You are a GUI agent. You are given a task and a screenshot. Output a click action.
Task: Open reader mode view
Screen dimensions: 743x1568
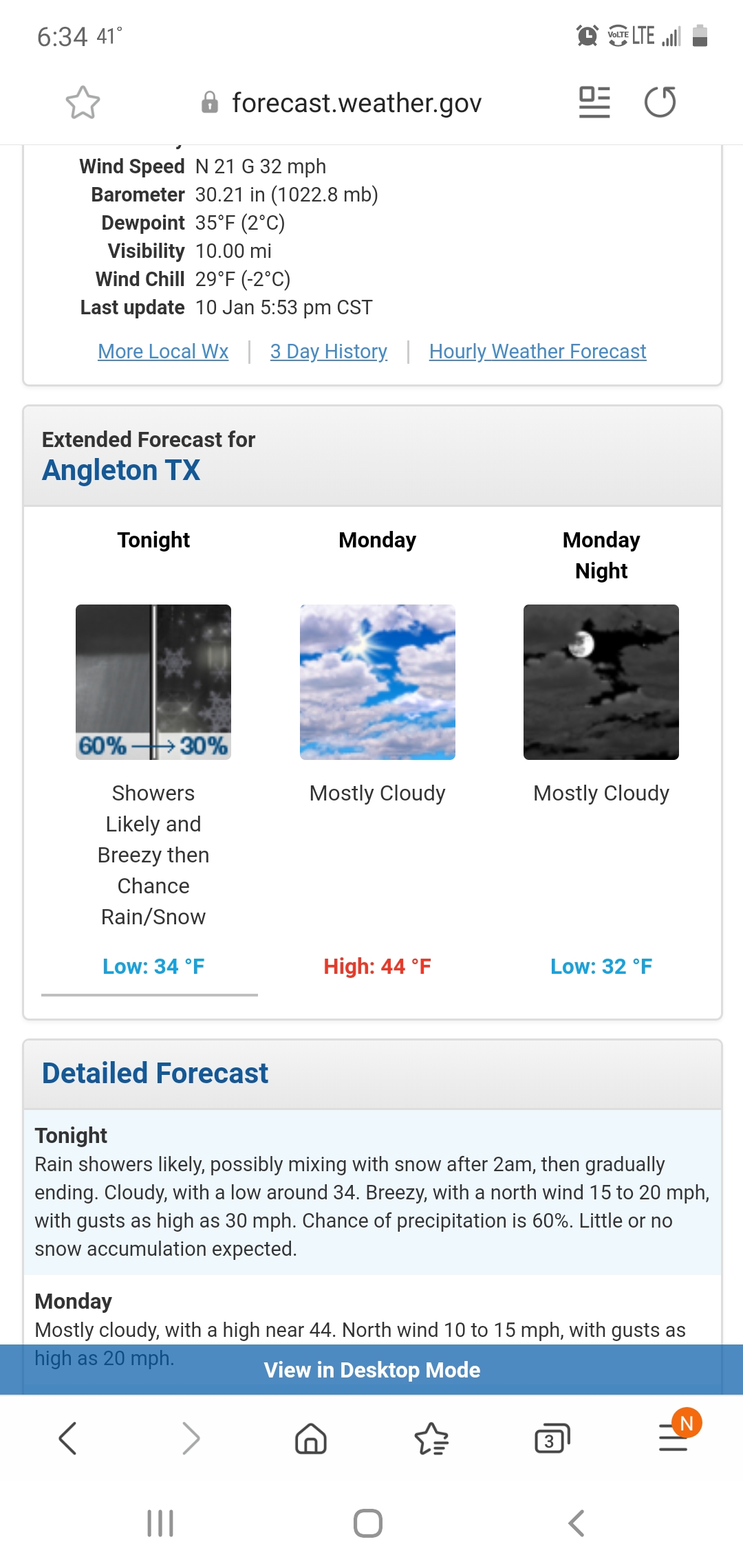pyautogui.click(x=594, y=102)
